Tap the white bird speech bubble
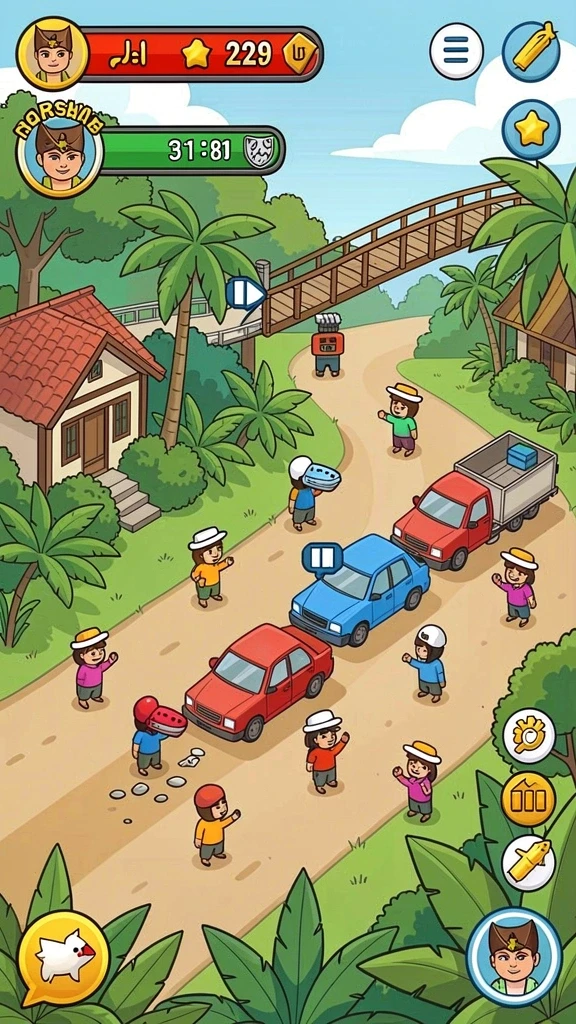The width and height of the screenshot is (576, 1024). tap(63, 957)
